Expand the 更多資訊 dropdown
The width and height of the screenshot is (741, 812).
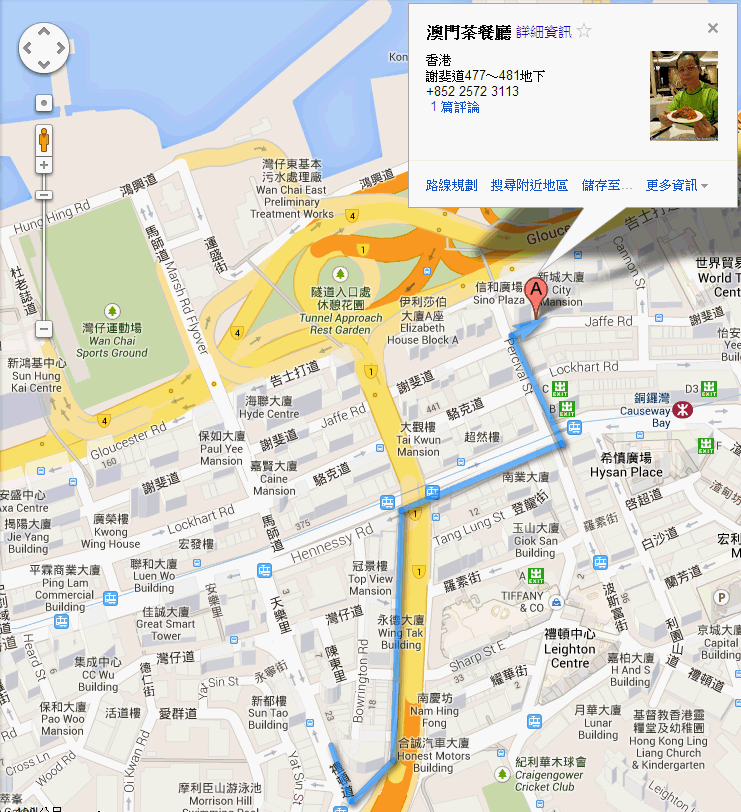(677, 185)
